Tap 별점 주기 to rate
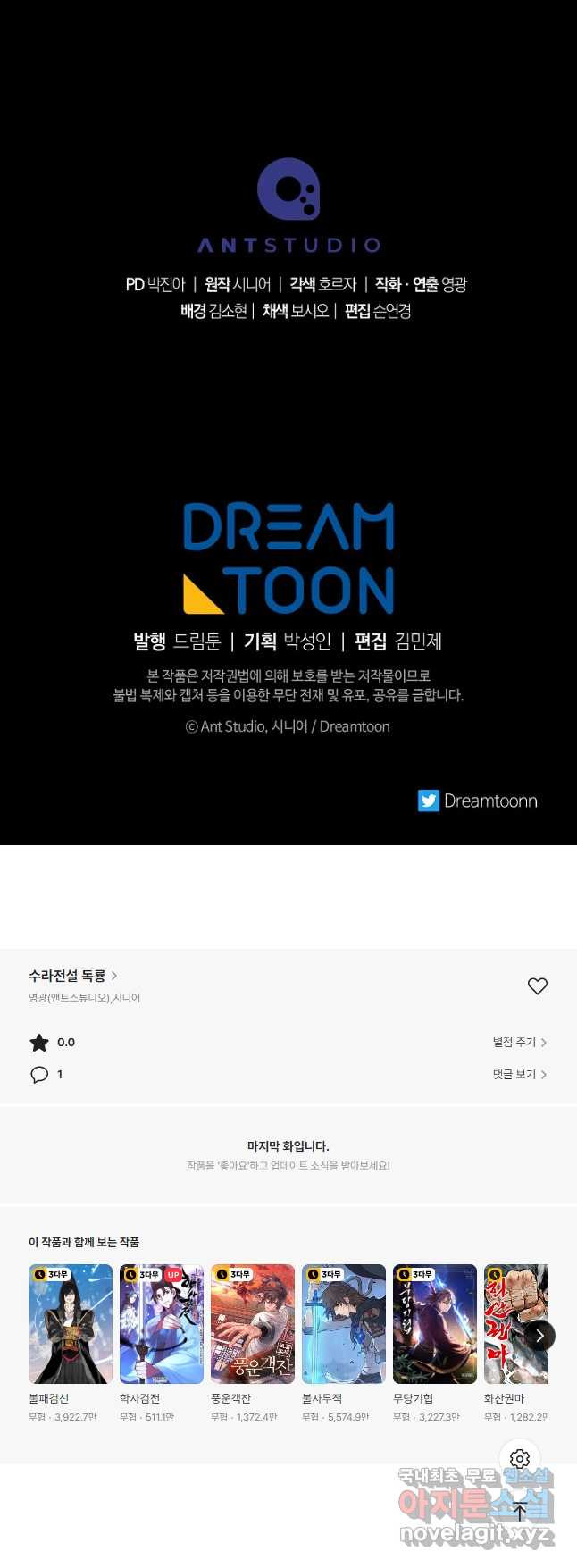Image resolution: width=577 pixels, height=1568 pixels. (519, 1042)
